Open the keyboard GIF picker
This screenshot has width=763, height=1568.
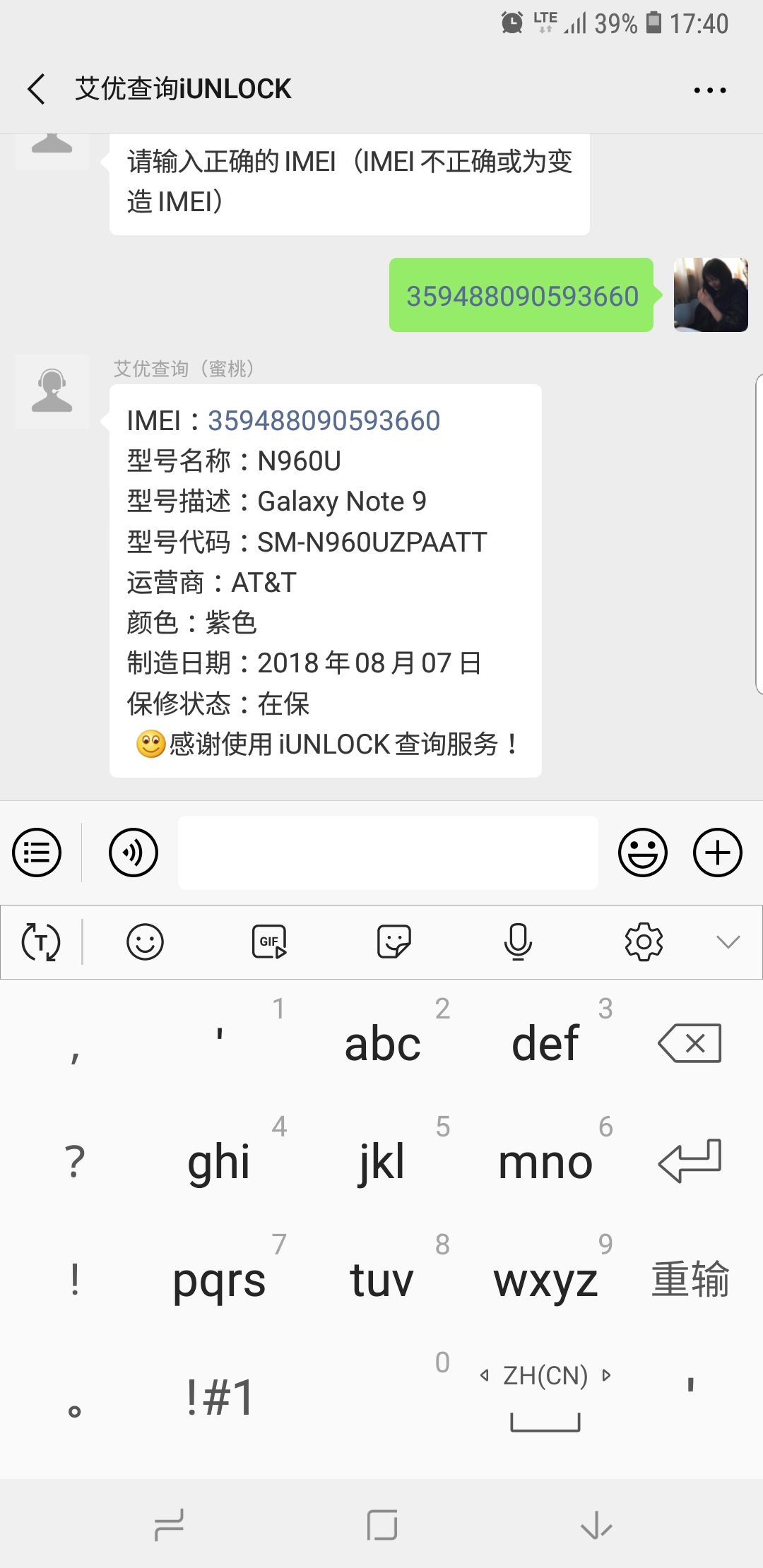[x=269, y=942]
